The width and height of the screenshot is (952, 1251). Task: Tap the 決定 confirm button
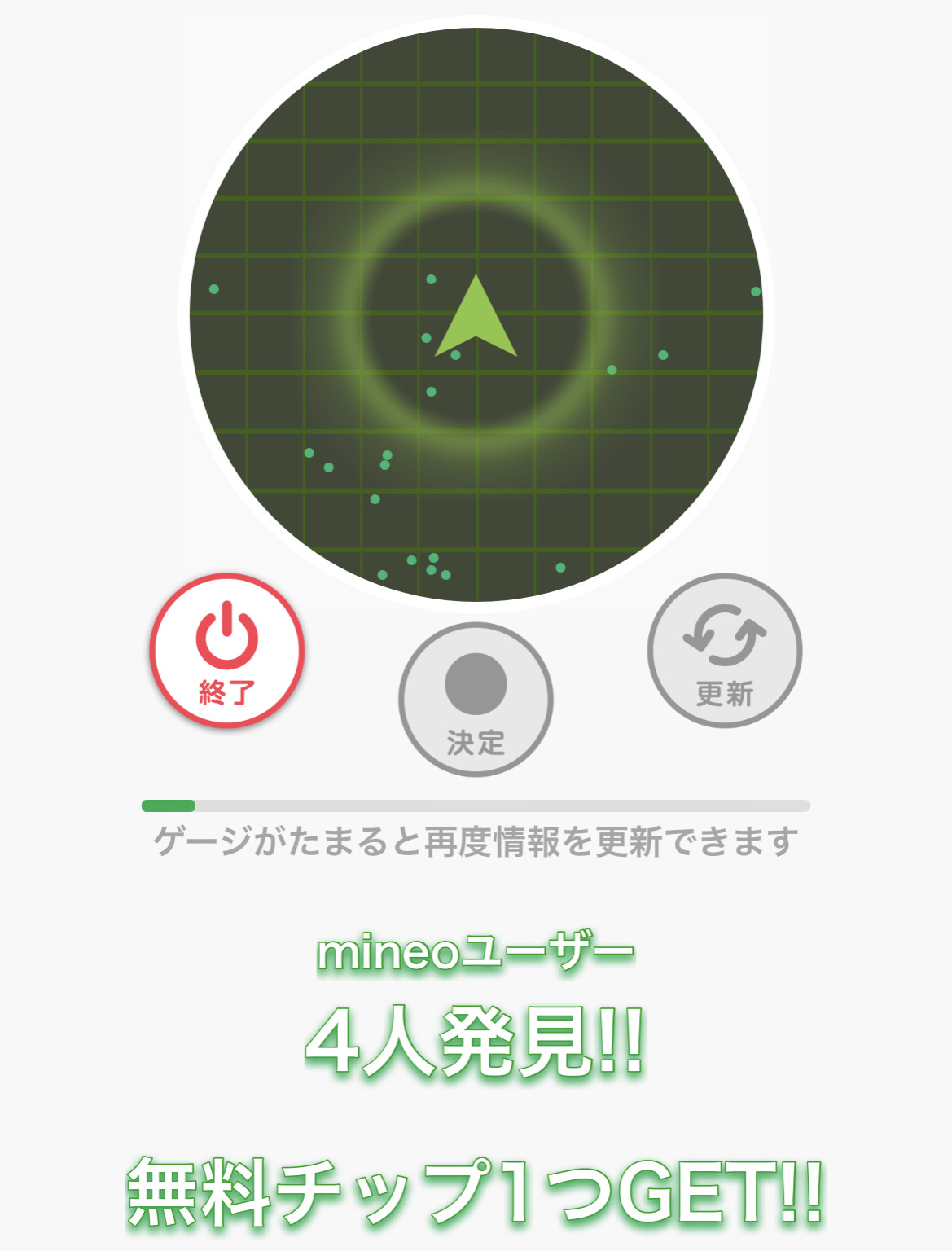[476, 700]
